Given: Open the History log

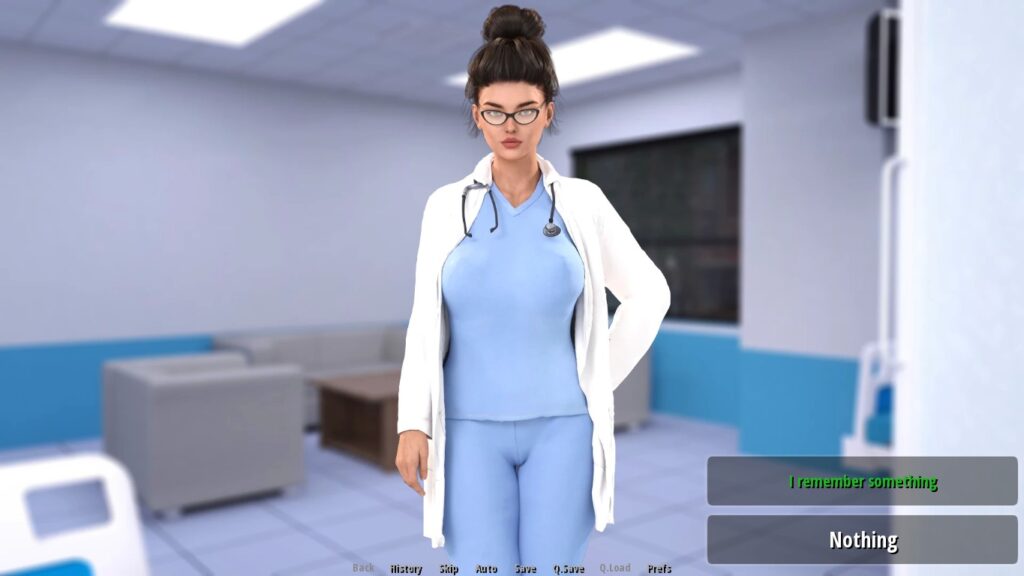Looking at the screenshot, I should click(406, 568).
